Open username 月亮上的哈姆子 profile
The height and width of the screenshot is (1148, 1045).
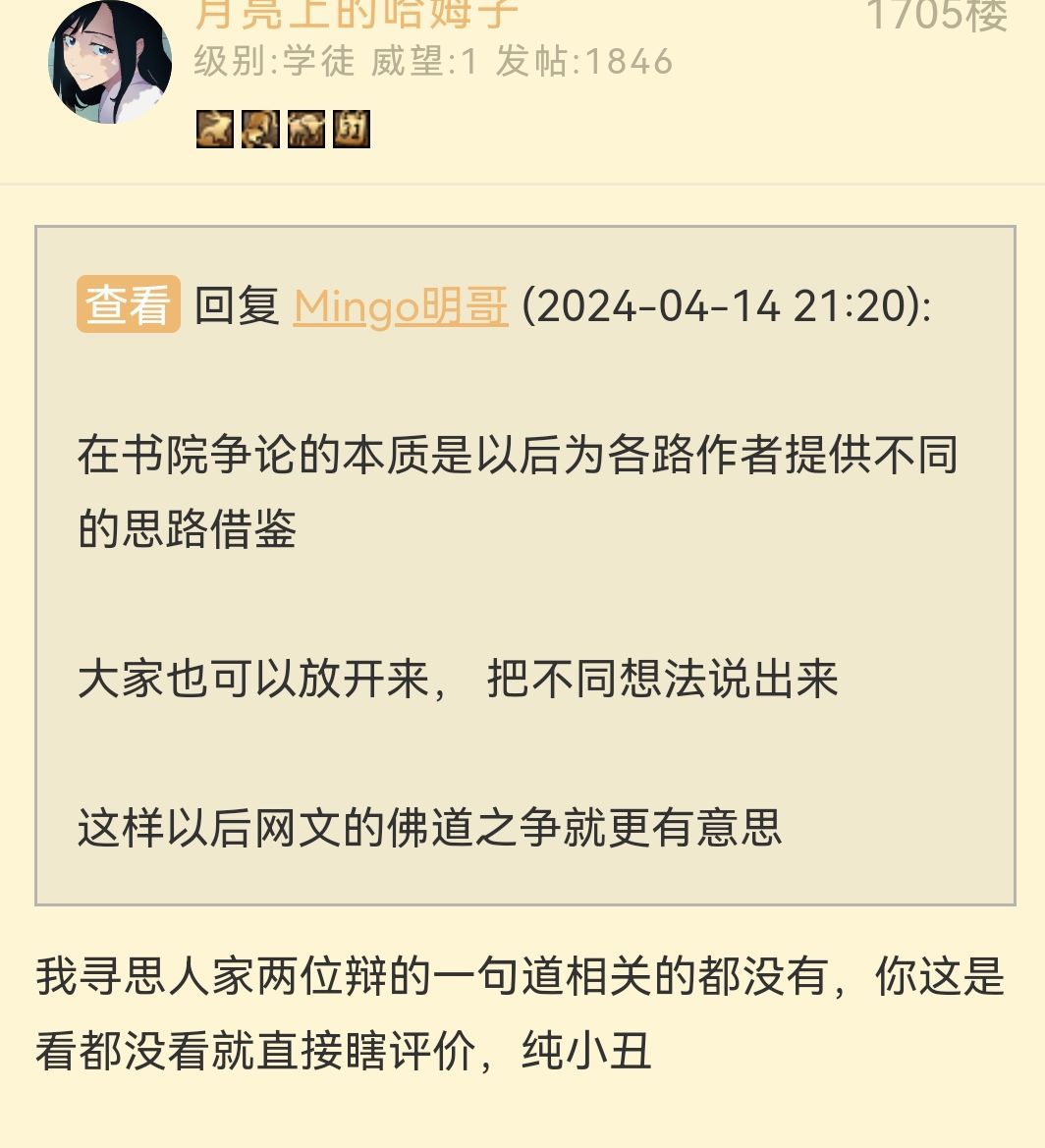[x=357, y=14]
